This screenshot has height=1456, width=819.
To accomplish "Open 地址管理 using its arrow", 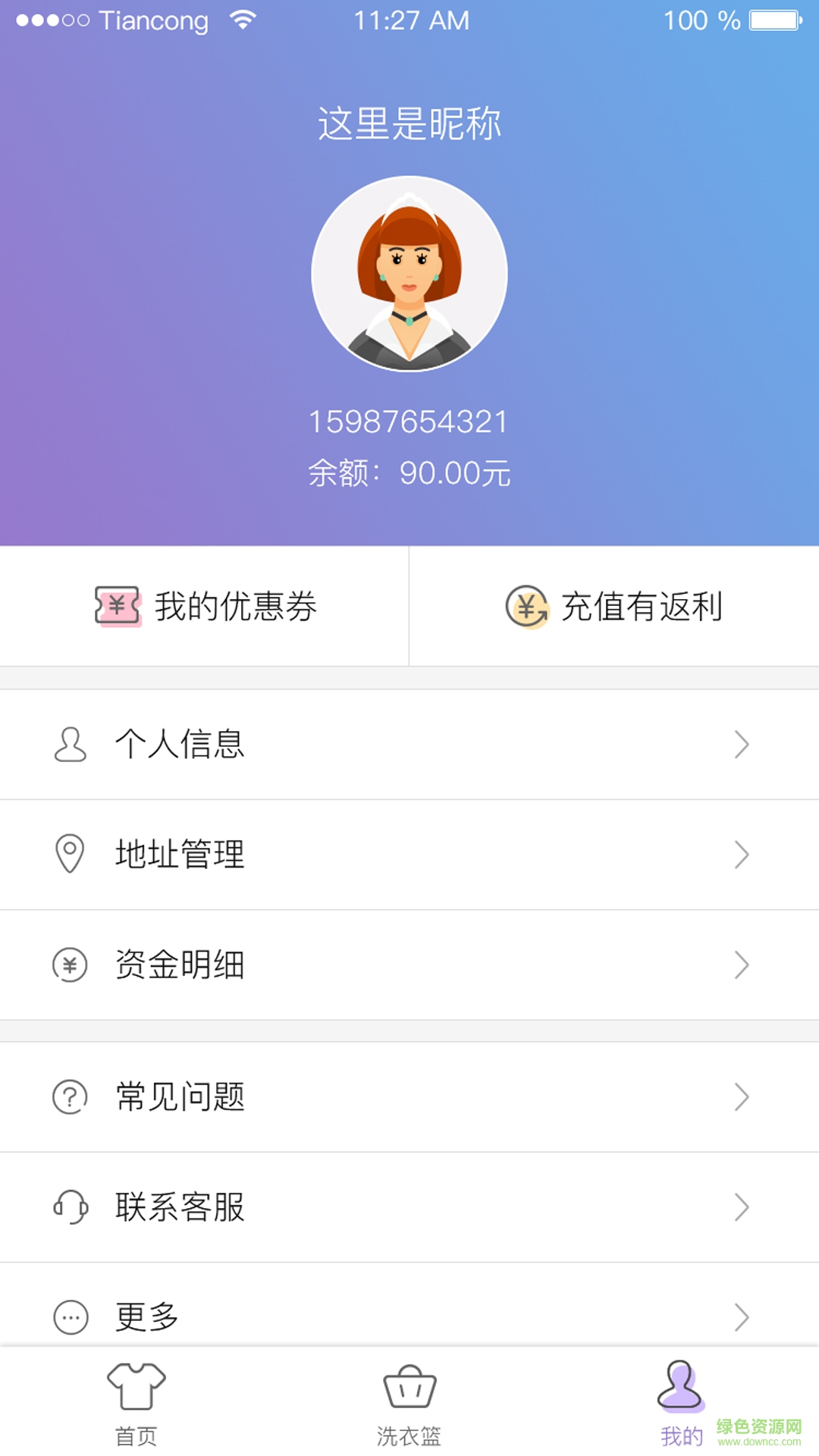I will [742, 855].
